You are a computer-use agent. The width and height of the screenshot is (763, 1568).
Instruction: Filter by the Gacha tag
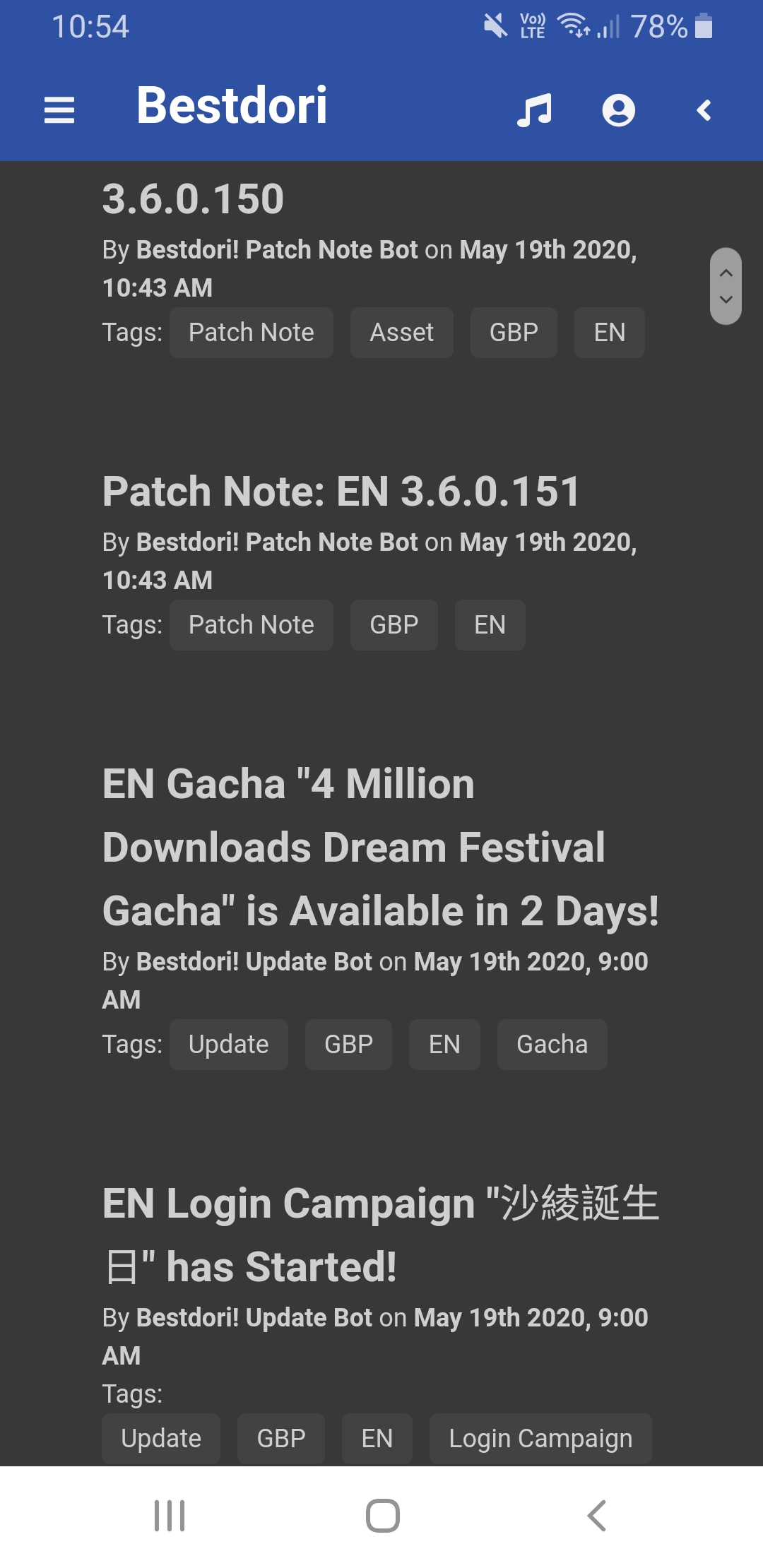pos(552,1045)
